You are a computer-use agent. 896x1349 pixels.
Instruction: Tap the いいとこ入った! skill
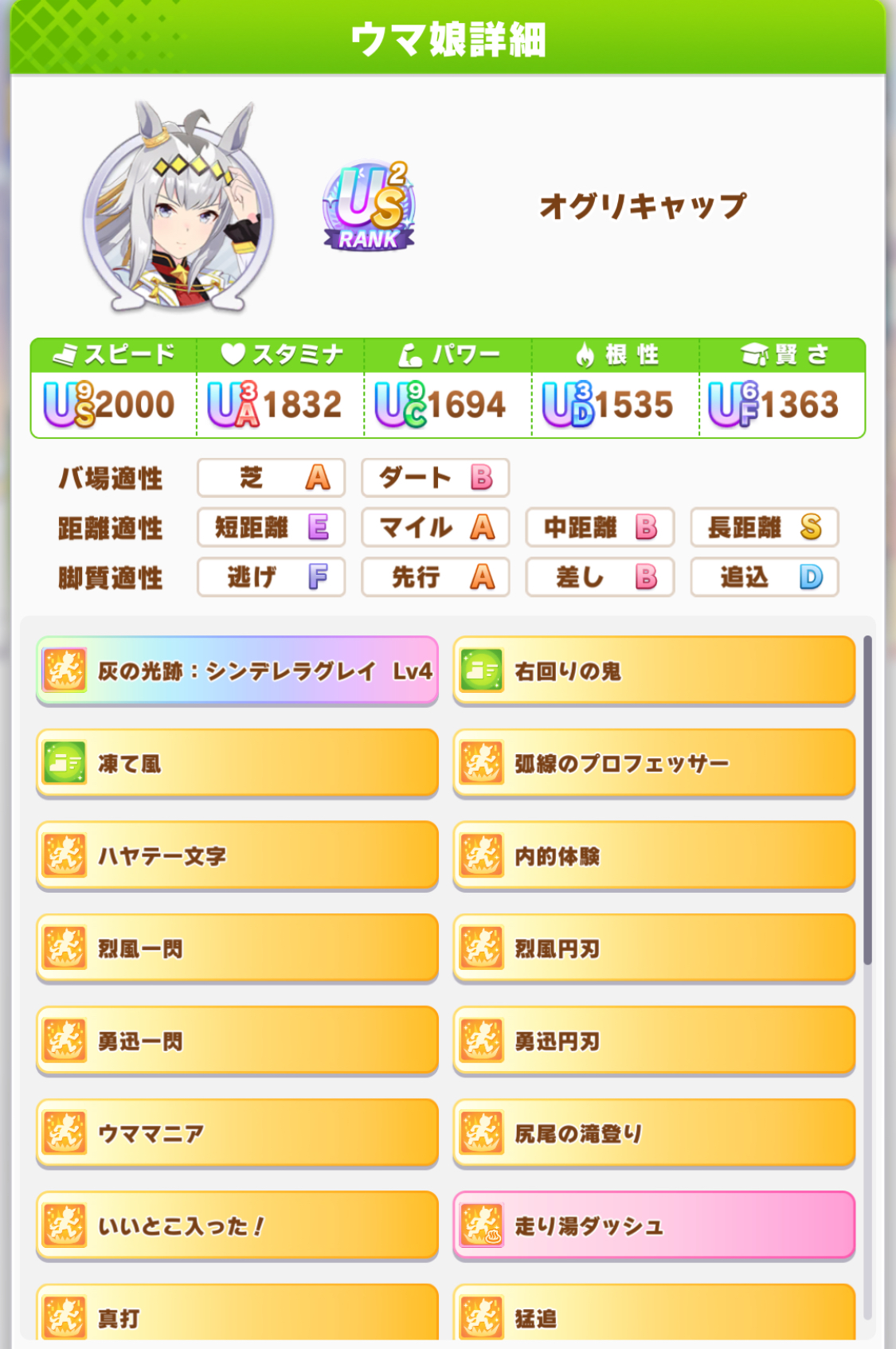tap(237, 1225)
